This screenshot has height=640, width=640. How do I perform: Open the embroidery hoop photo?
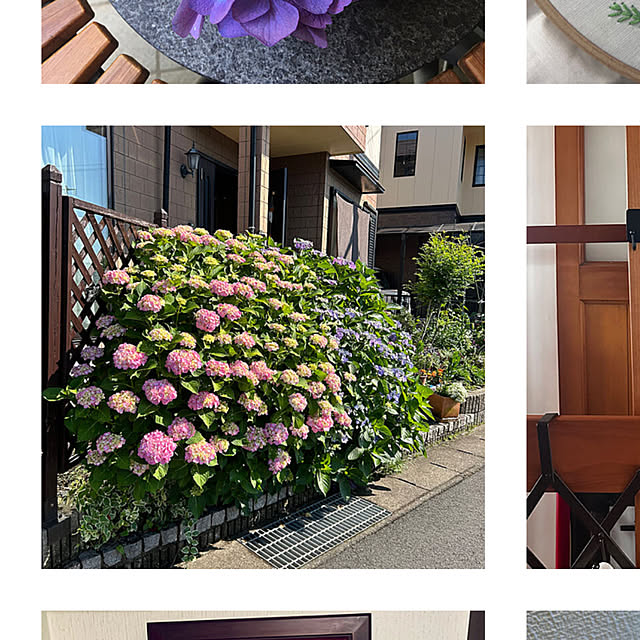(584, 40)
